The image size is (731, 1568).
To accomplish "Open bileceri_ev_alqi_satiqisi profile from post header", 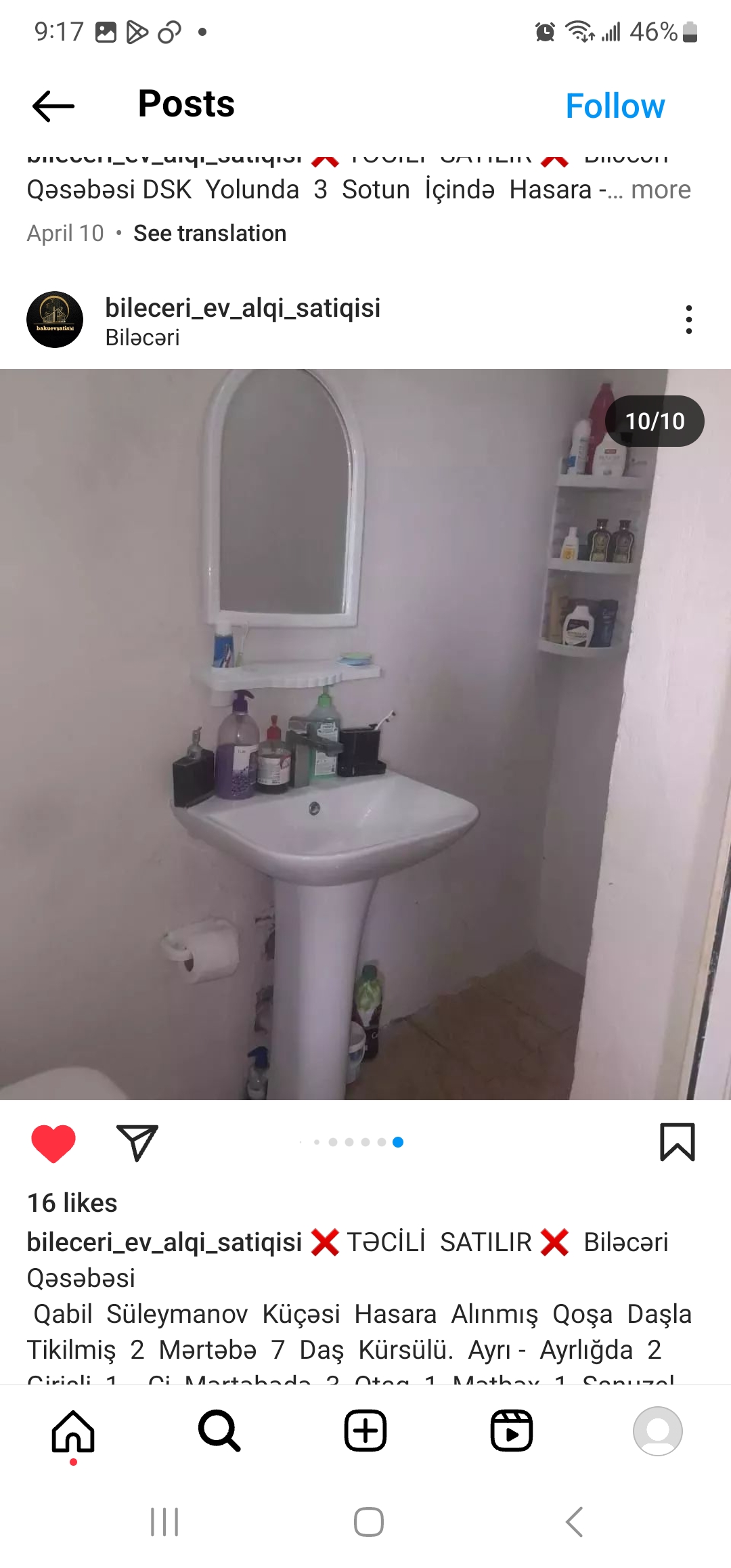I will pos(242,308).
